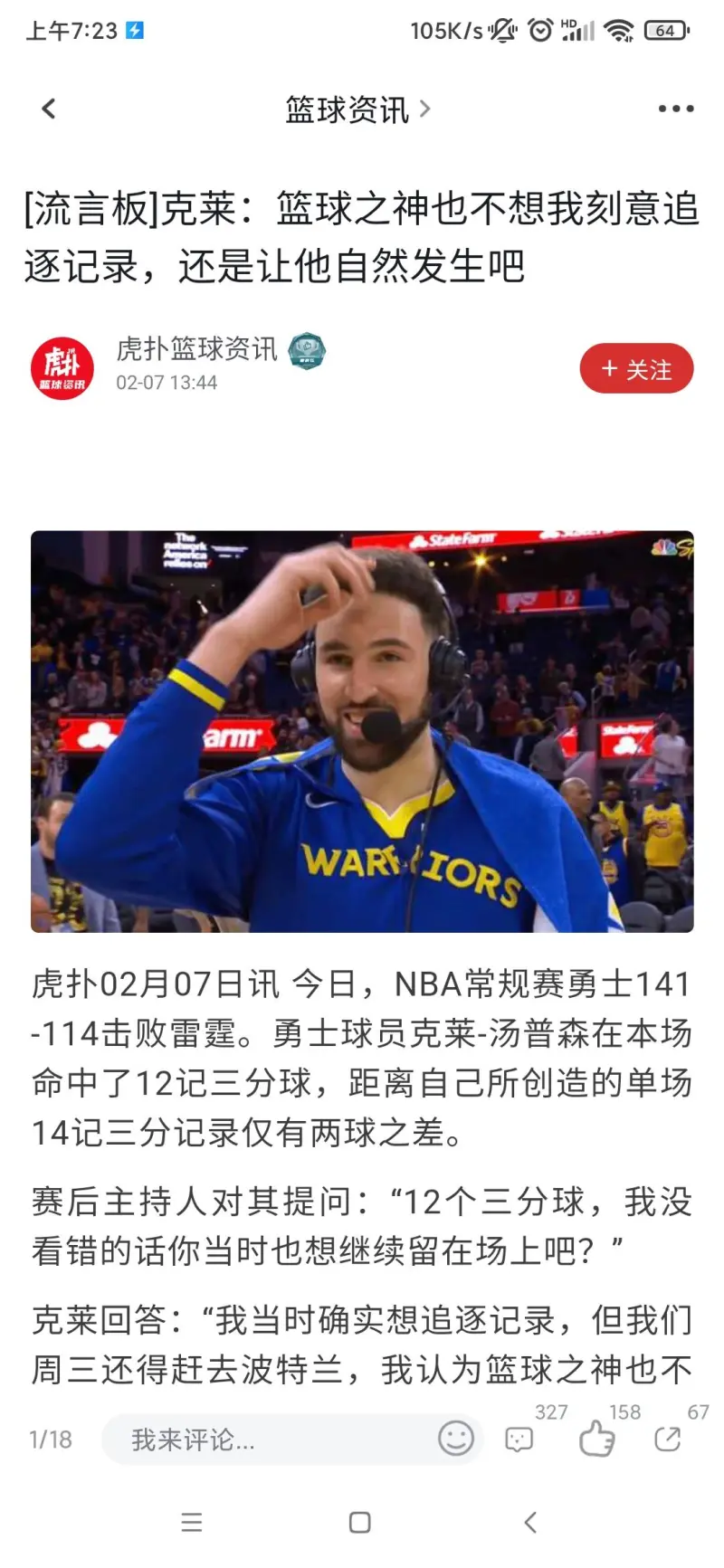Go back using the top-left arrow

49,109
